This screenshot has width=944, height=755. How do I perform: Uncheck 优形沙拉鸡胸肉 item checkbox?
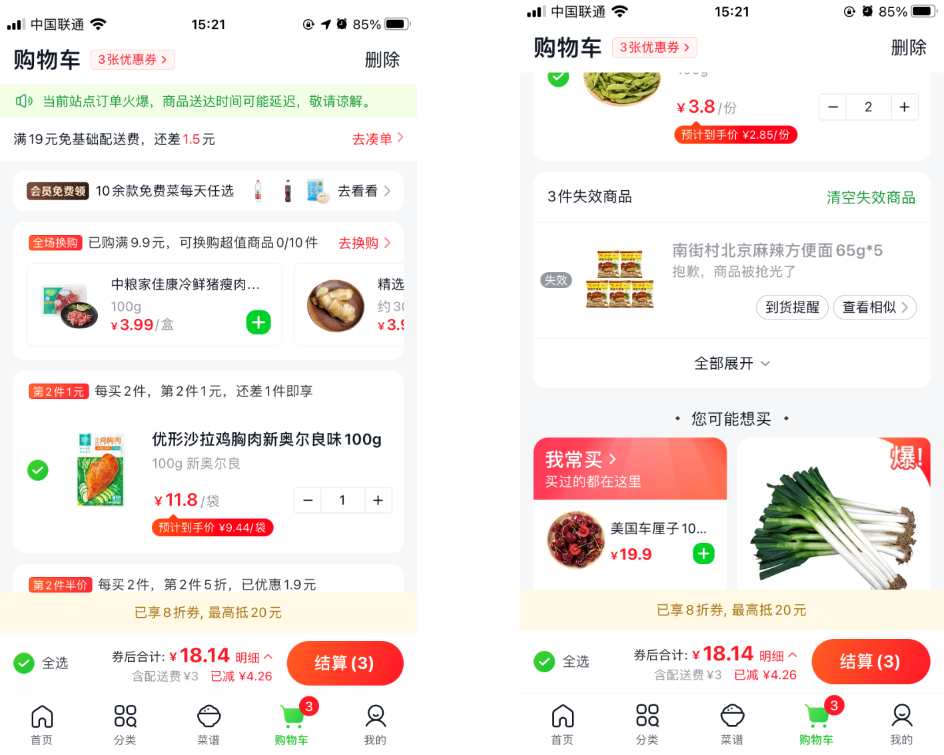click(38, 470)
